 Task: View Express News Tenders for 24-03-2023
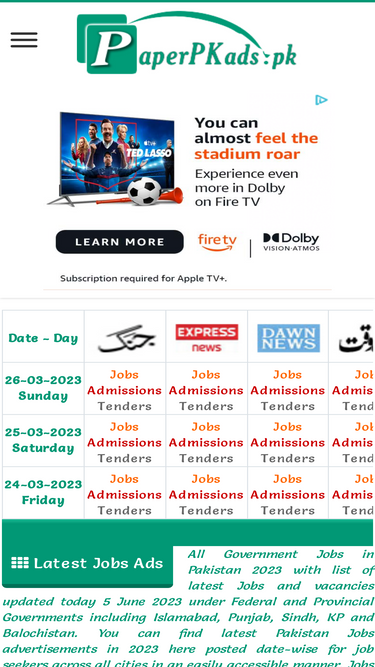[x=206, y=510]
